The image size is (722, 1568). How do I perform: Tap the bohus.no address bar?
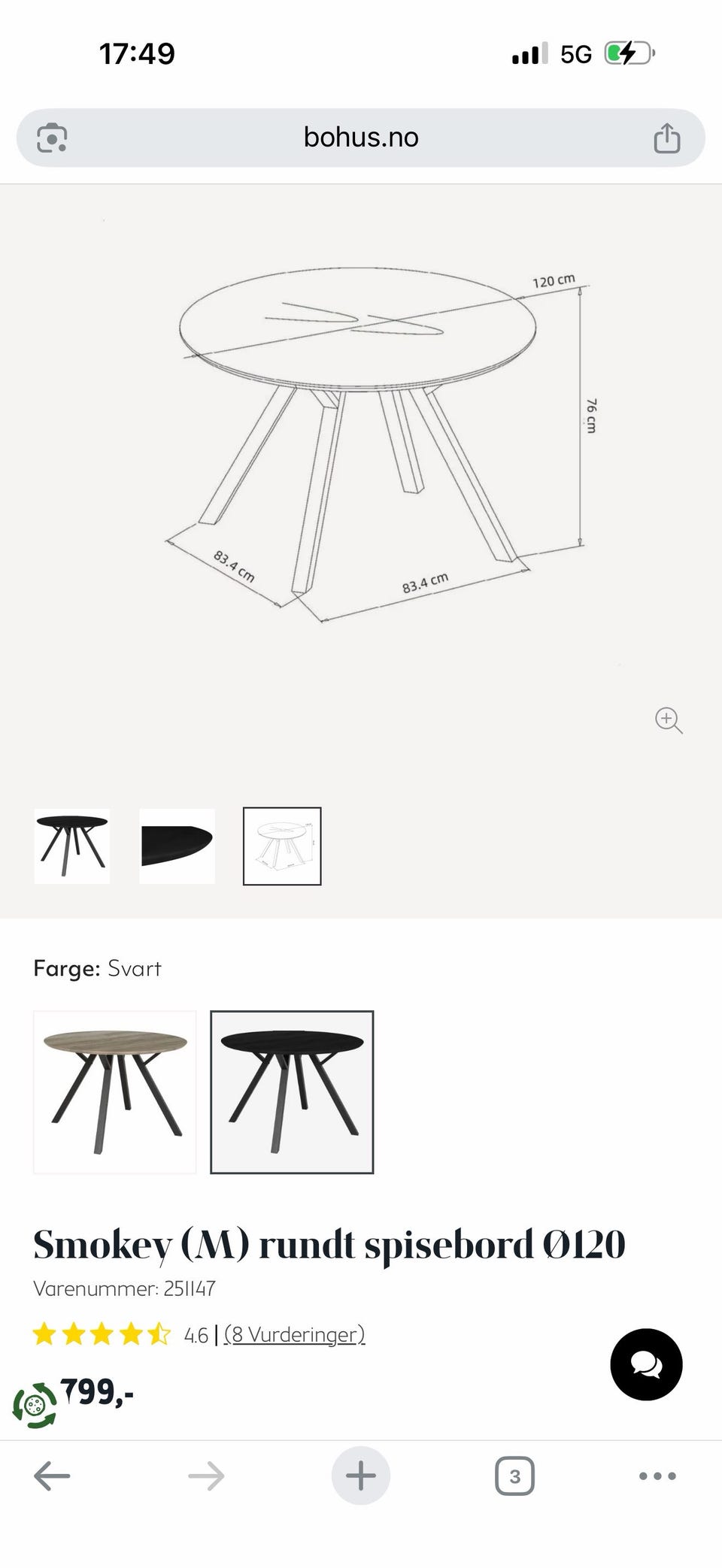(361, 138)
